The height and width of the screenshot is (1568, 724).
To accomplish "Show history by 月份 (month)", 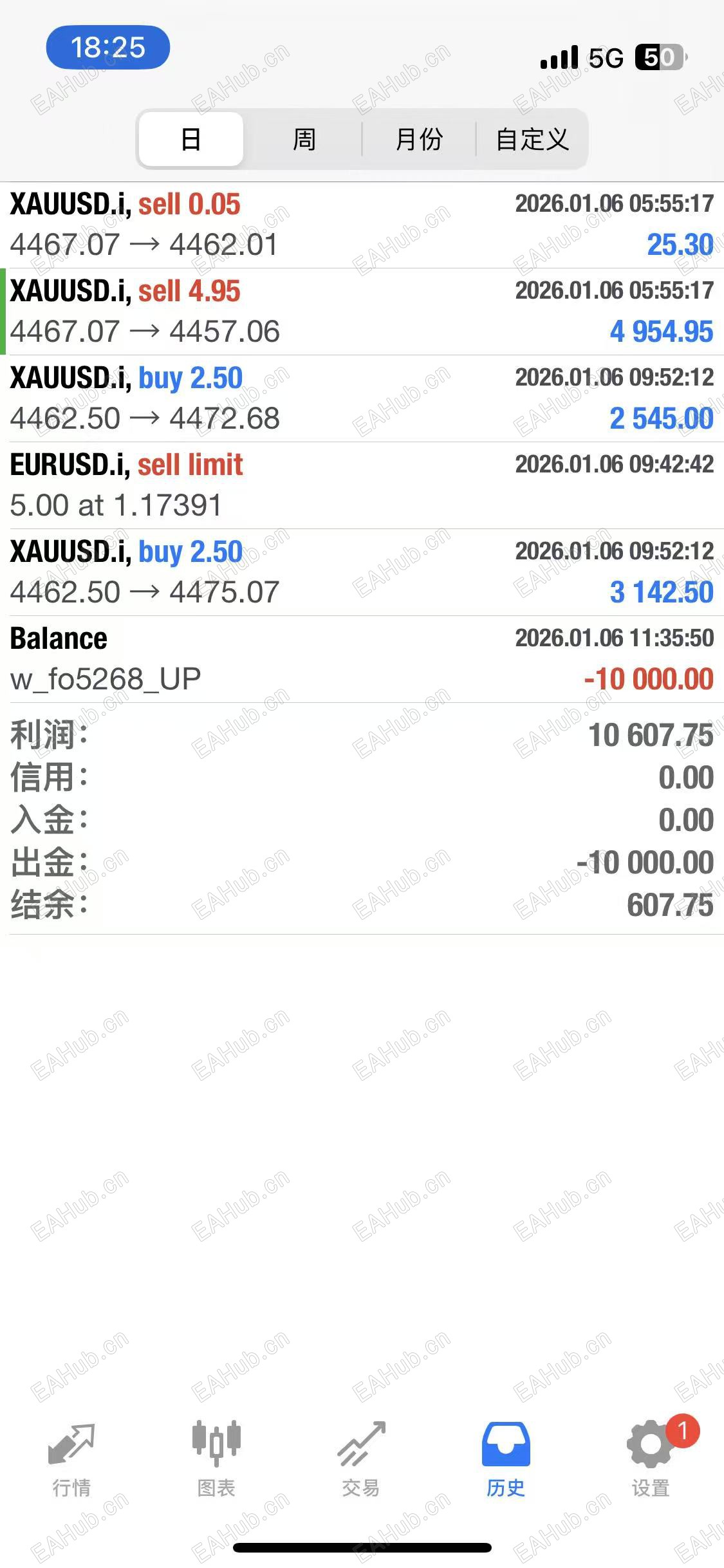I will [419, 139].
